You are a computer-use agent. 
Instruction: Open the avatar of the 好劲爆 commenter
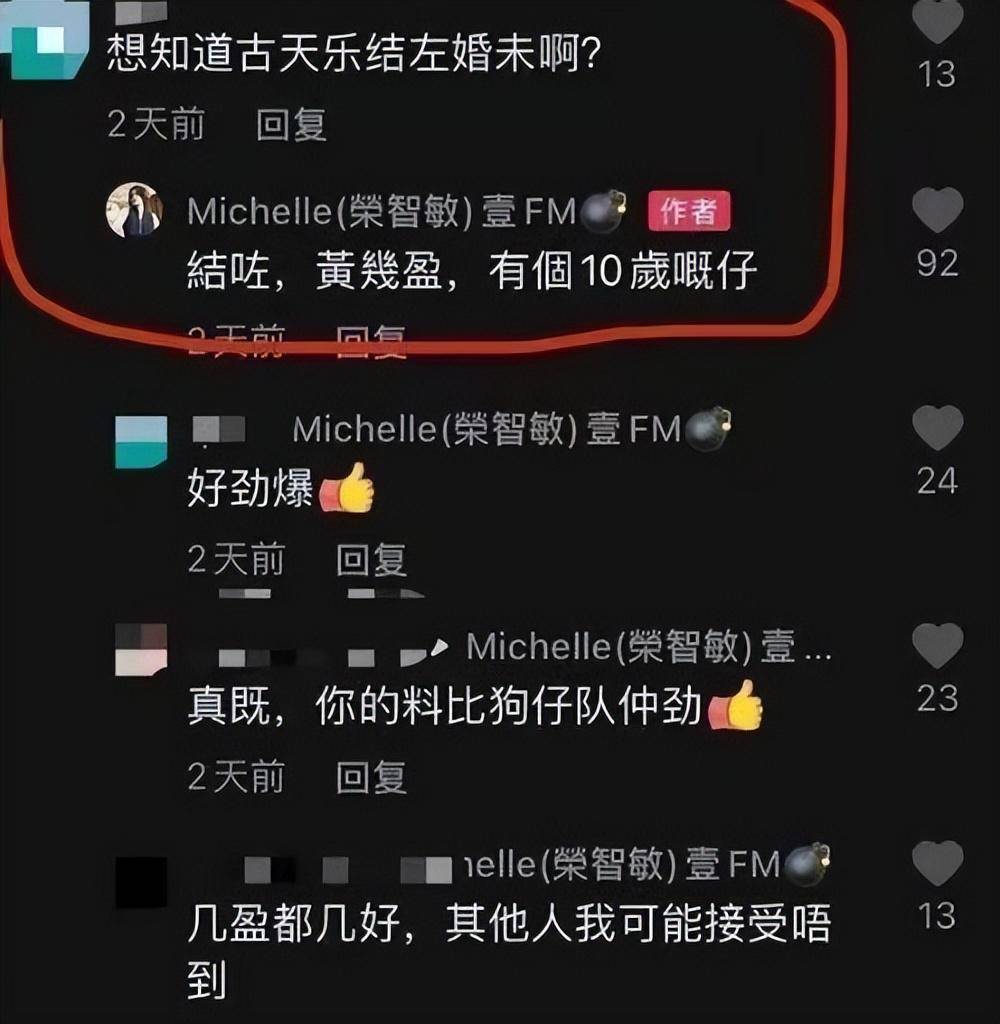141,442
